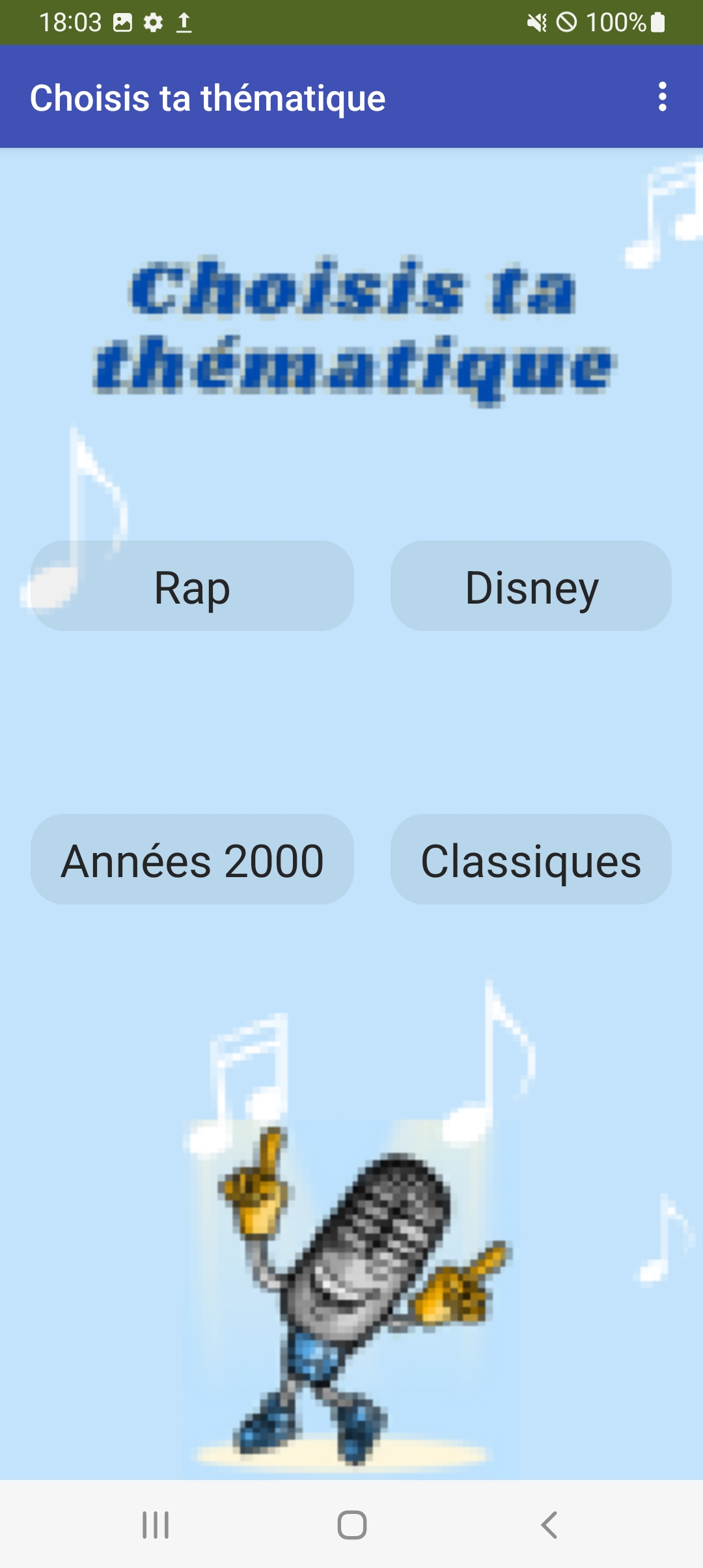The height and width of the screenshot is (1568, 703).
Task: Select the Rap theme
Action: (x=192, y=586)
